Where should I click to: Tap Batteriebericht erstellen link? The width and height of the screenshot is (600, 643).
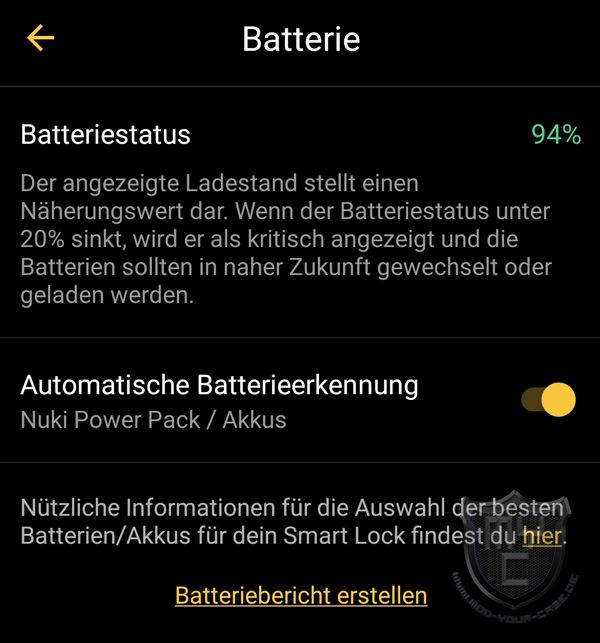pos(301,596)
